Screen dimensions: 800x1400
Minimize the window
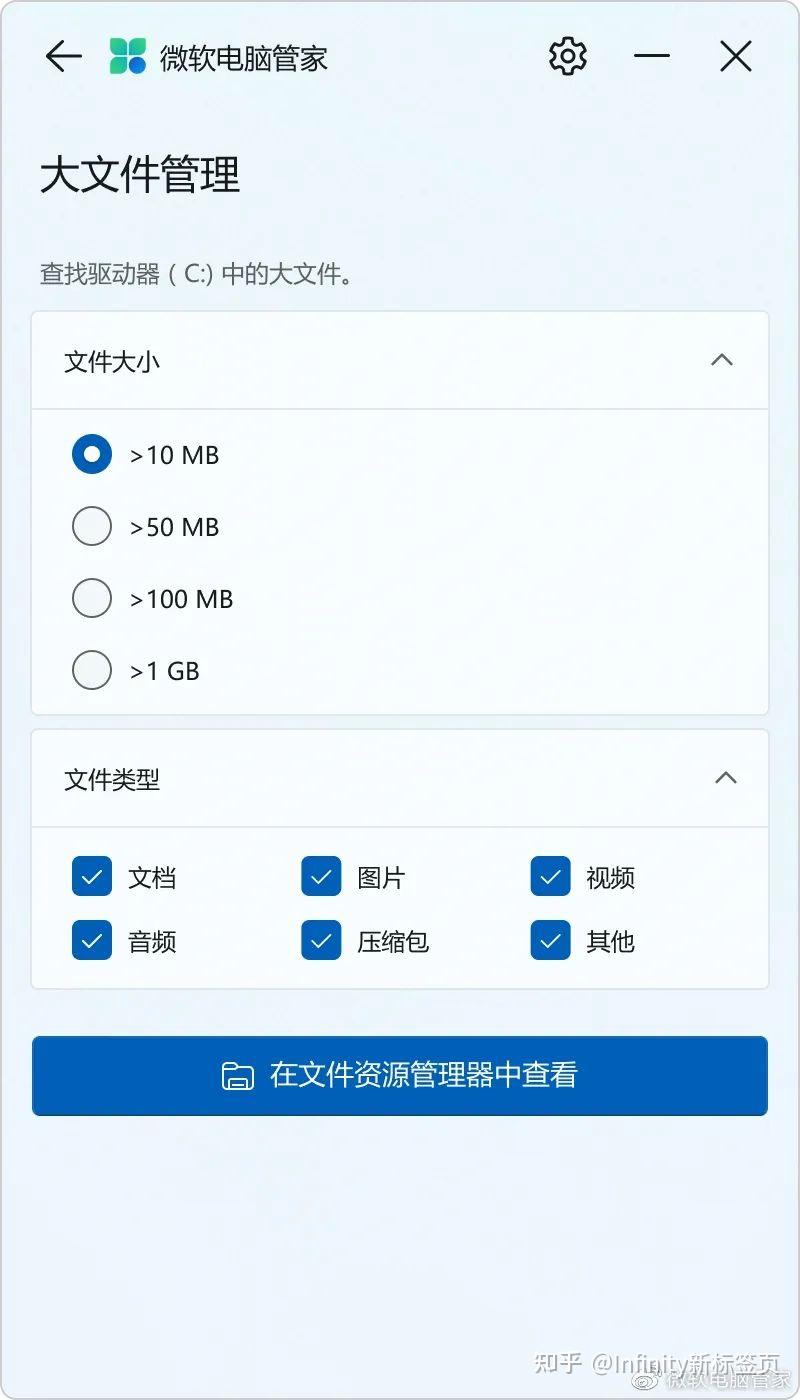click(x=651, y=57)
